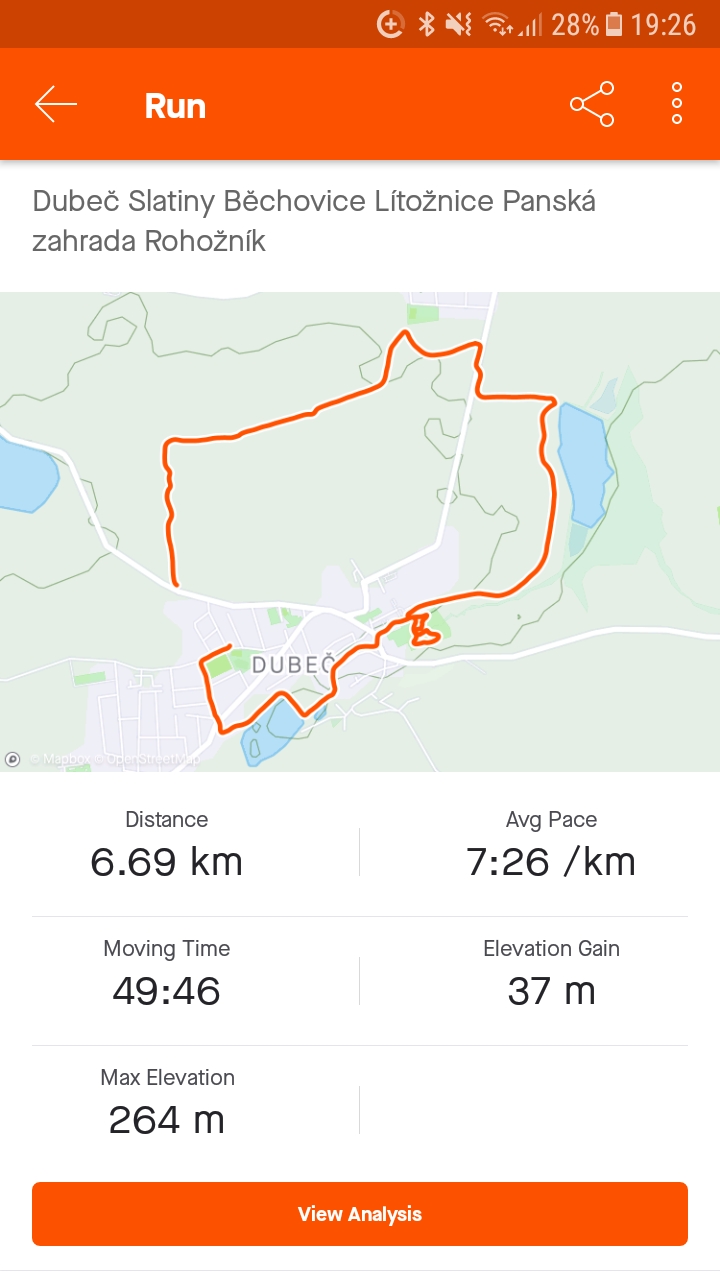This screenshot has width=720, height=1280.
Task: Go back using the arrow icon
Action: click(x=56, y=104)
